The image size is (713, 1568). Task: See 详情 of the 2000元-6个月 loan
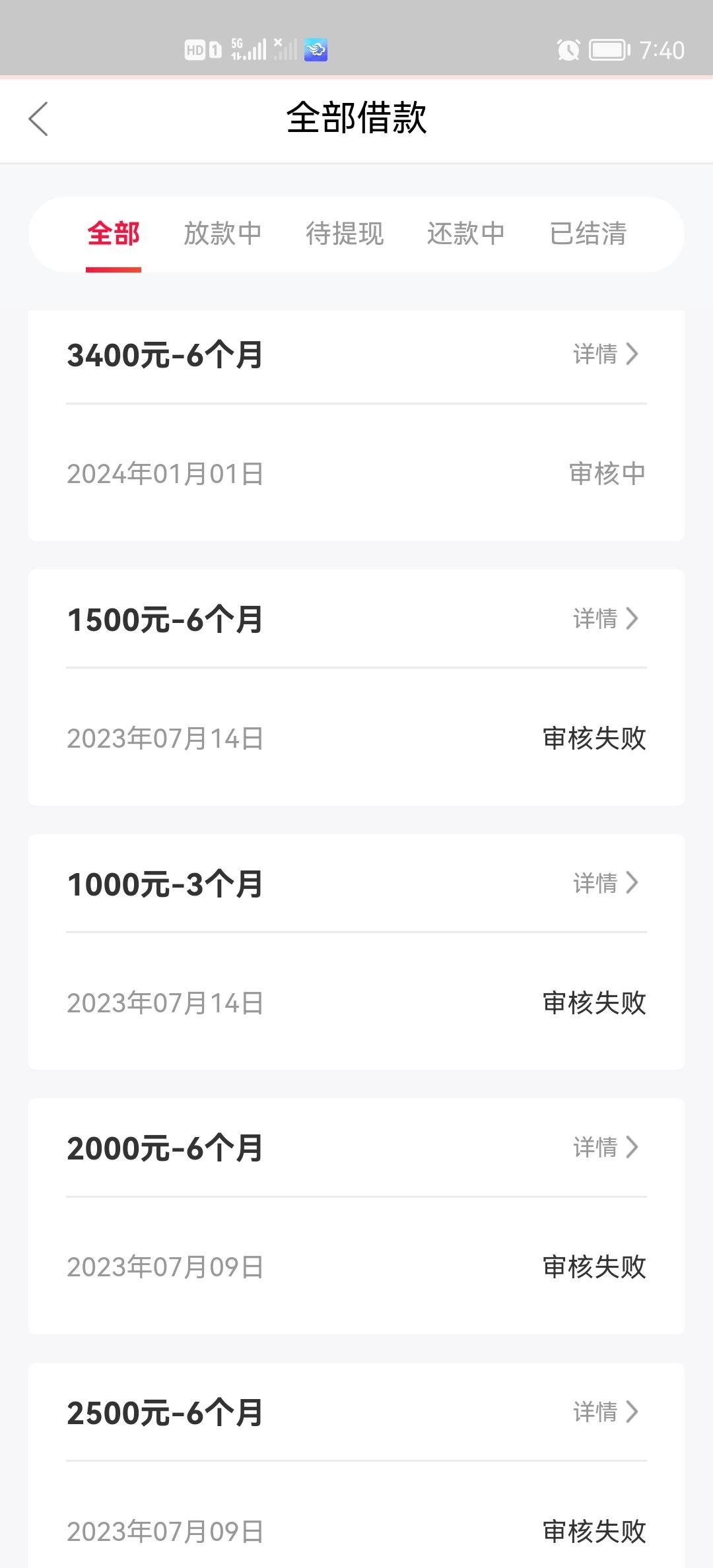point(606,1148)
